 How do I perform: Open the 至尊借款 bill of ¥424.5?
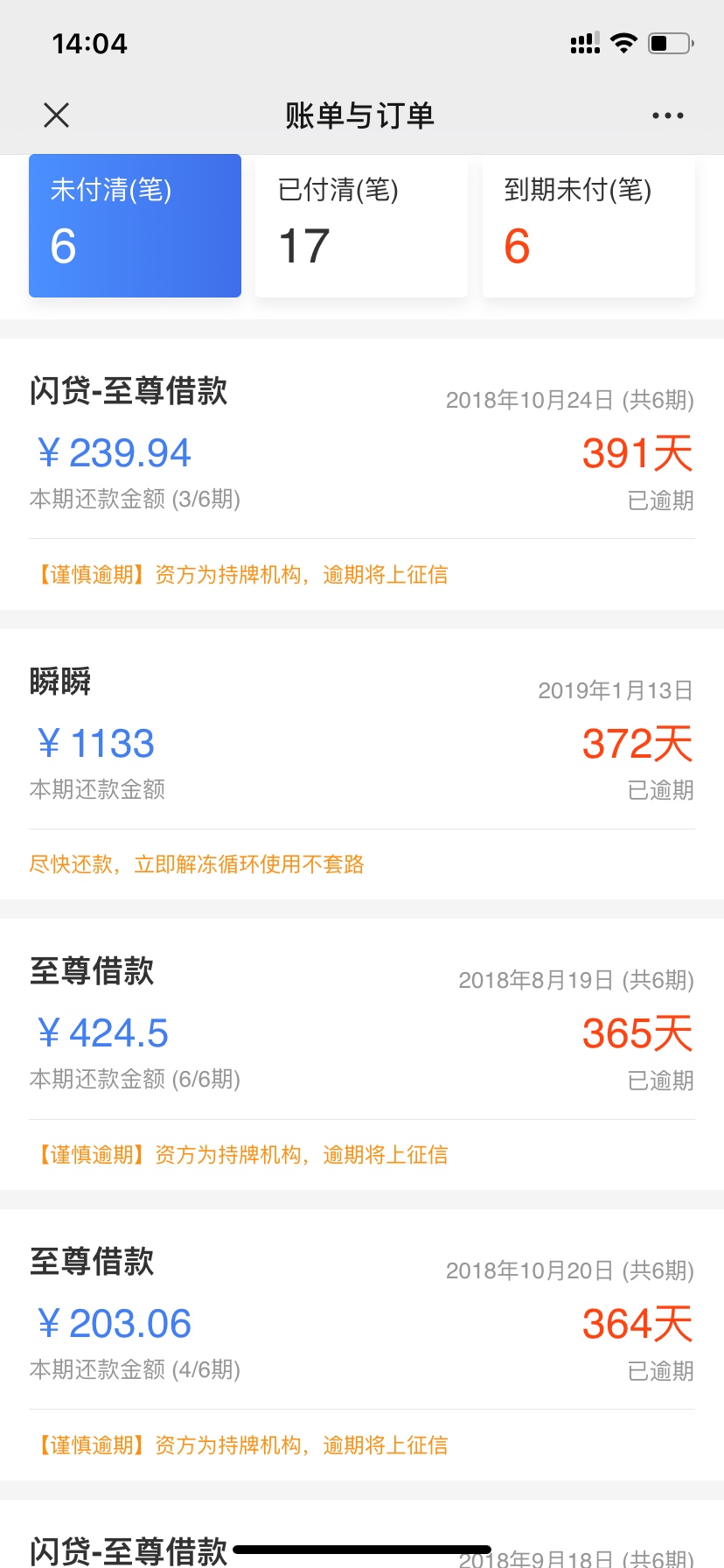click(x=362, y=1054)
